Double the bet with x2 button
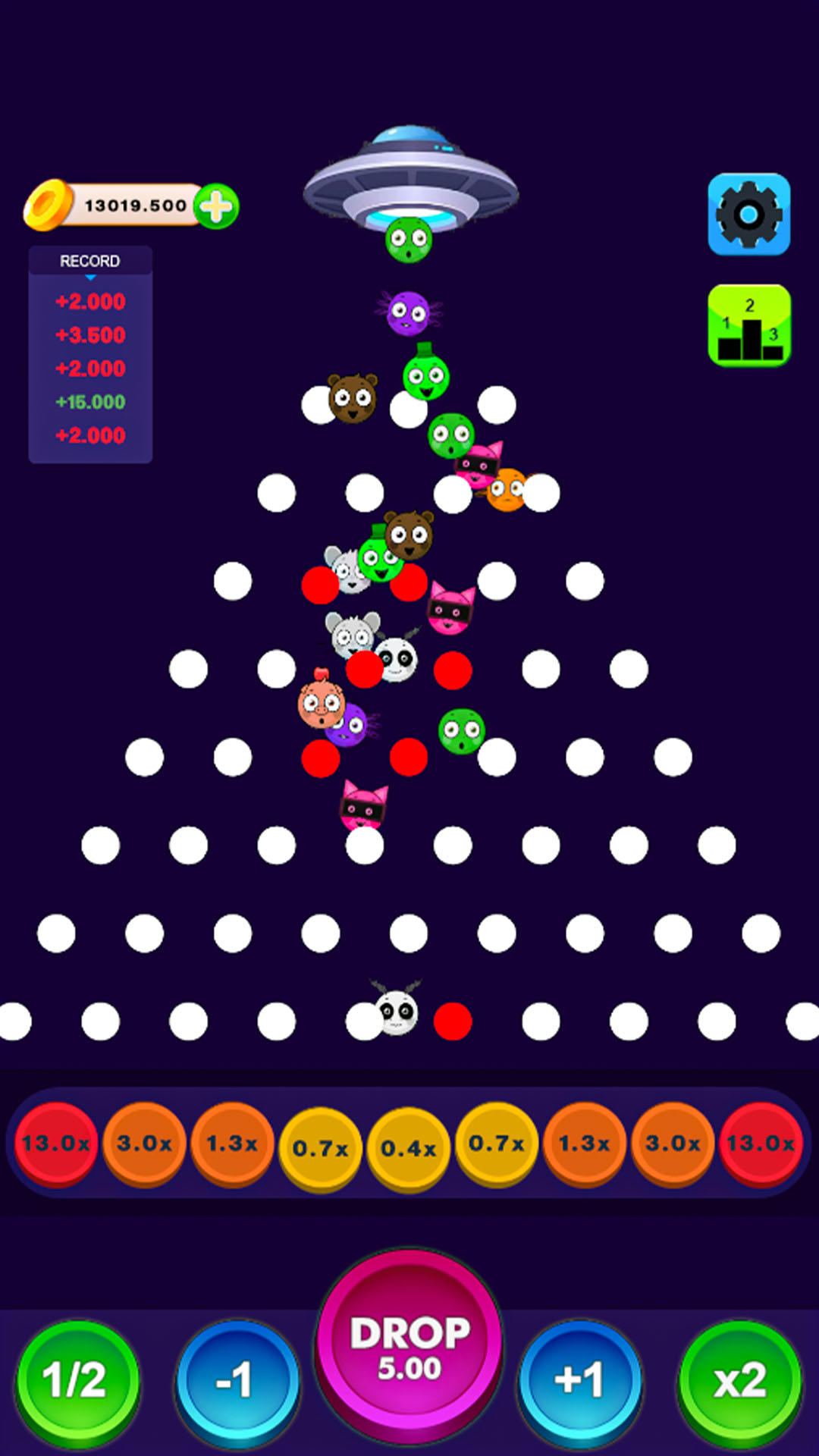The width and height of the screenshot is (819, 1456). [740, 1382]
